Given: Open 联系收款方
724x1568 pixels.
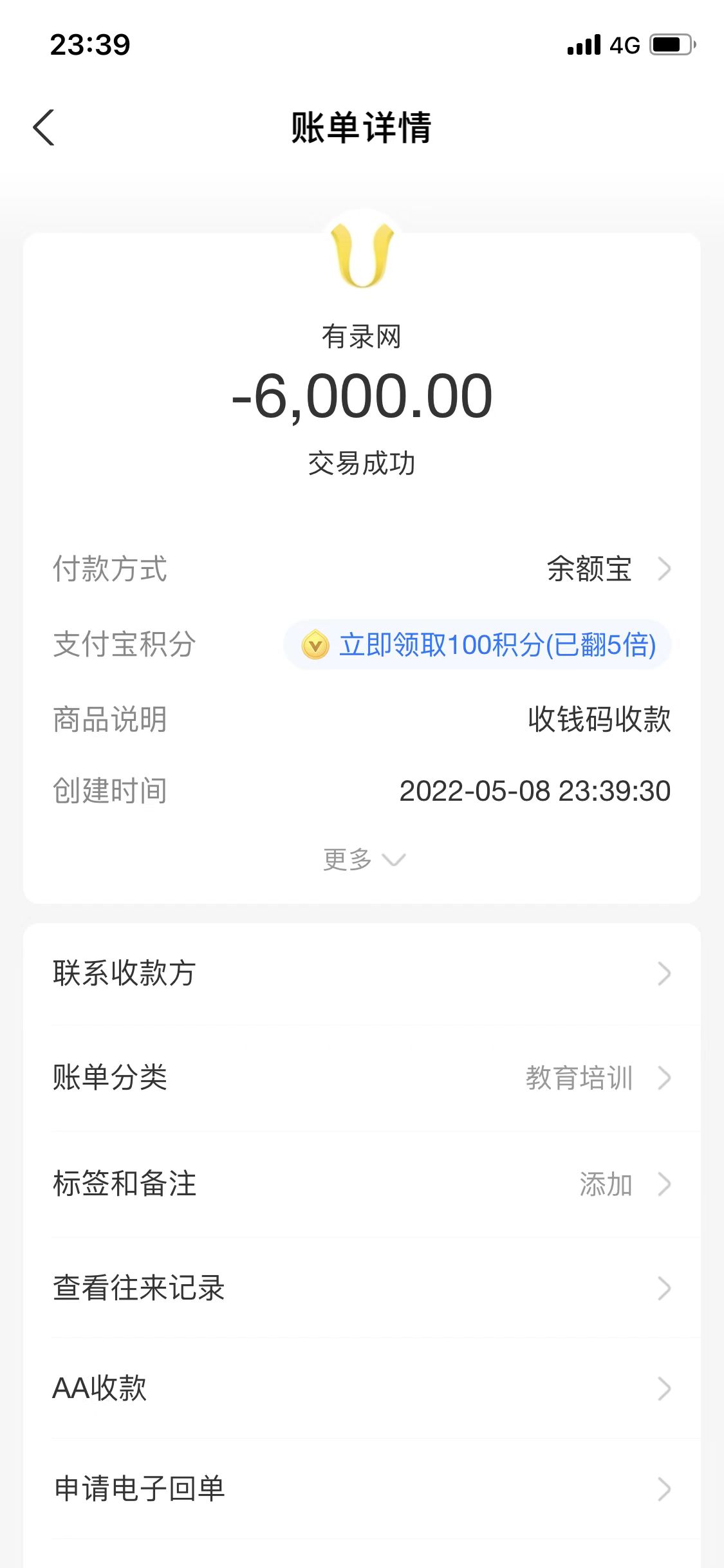Looking at the screenshot, I should (362, 973).
